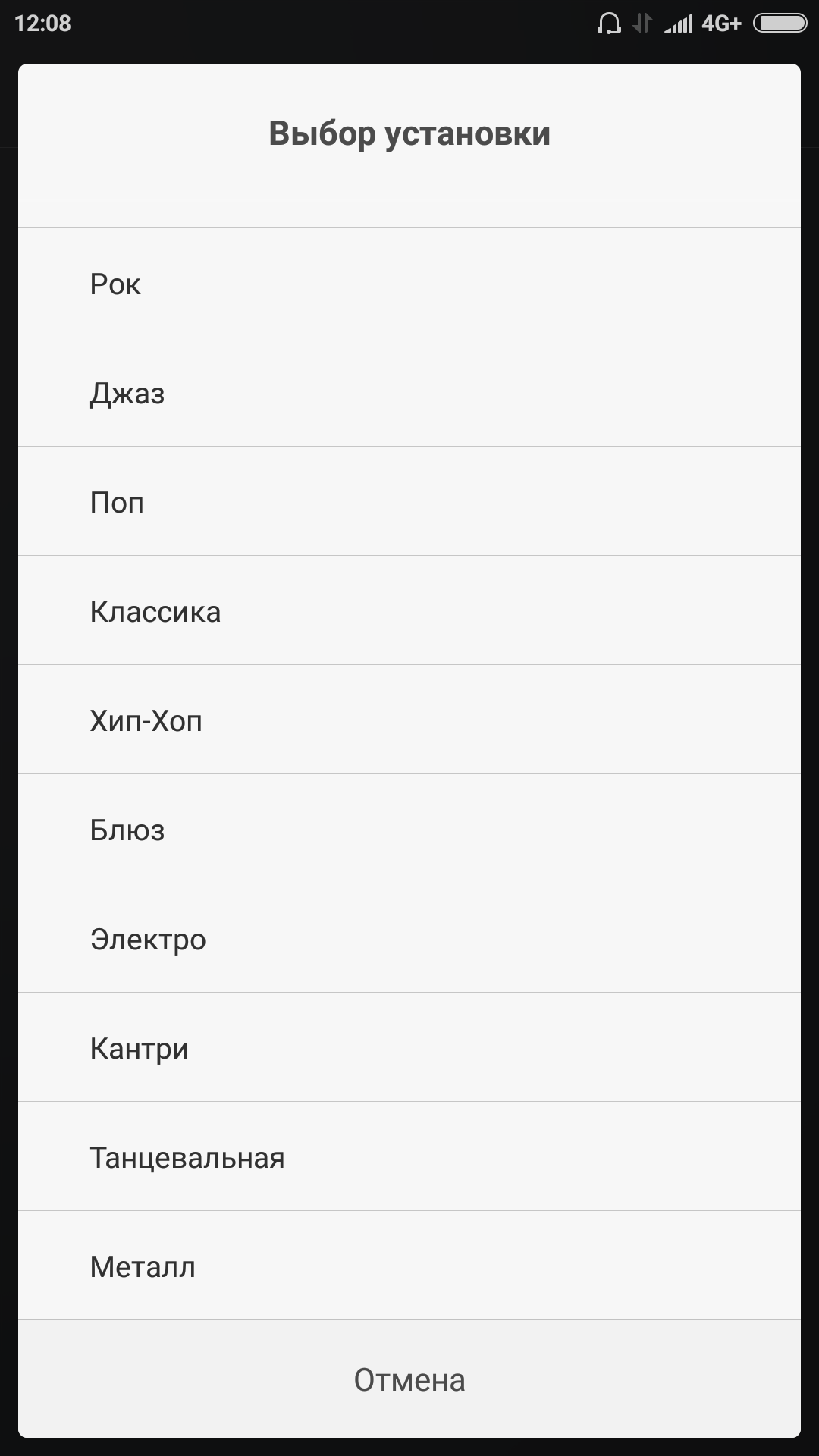Select the Электро preset
819x1456 pixels.
click(x=409, y=938)
